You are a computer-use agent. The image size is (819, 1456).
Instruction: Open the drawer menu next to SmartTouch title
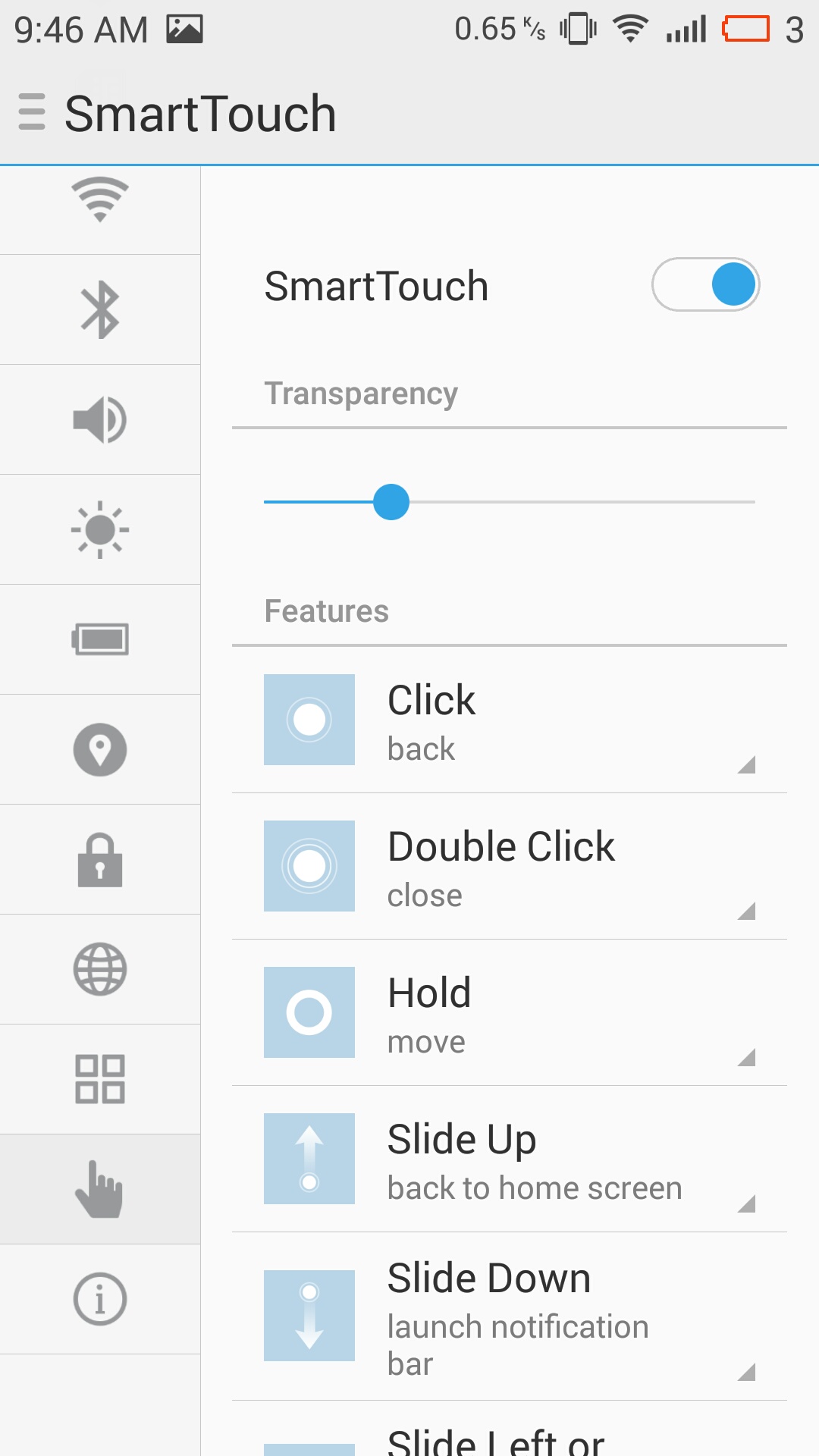pos(32,112)
